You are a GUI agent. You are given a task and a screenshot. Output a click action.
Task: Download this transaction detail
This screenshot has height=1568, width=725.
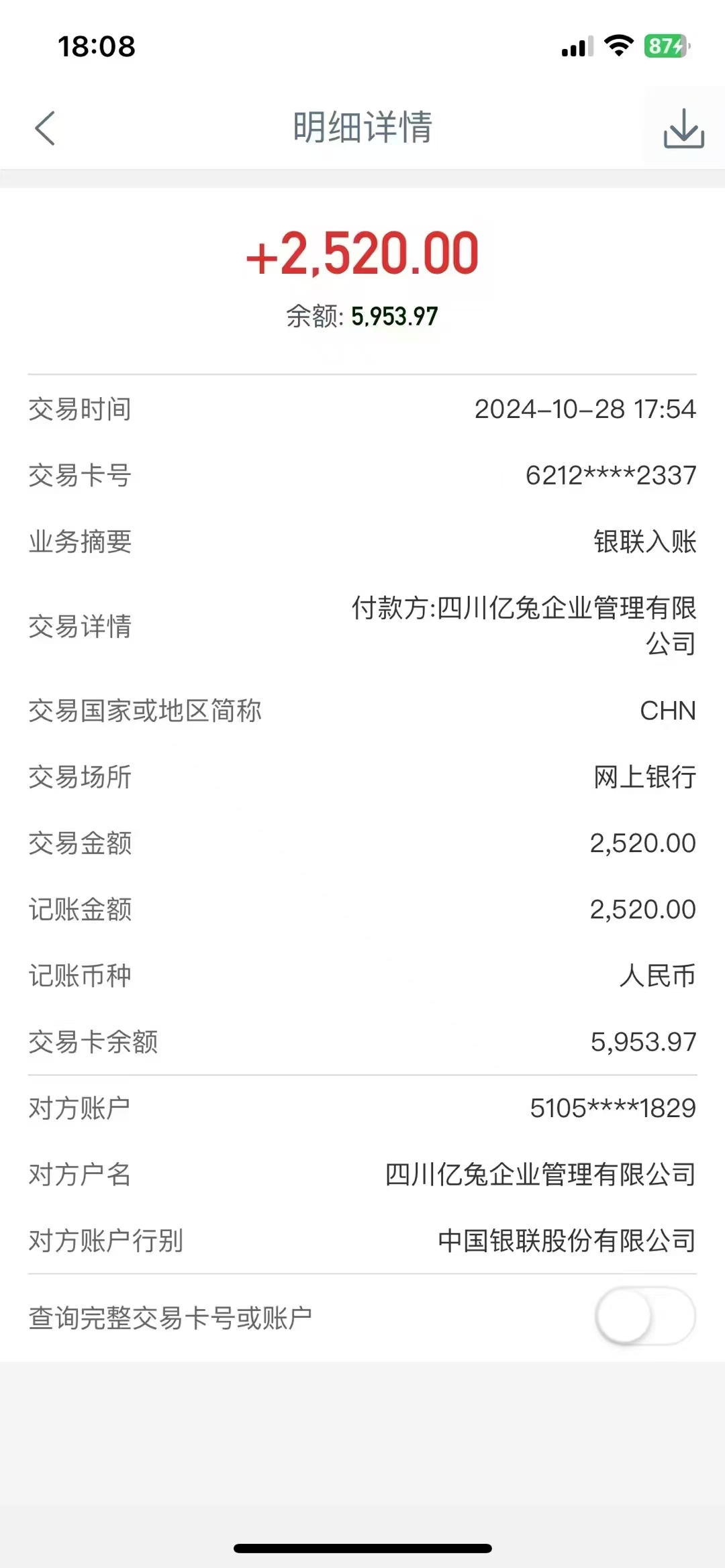683,127
